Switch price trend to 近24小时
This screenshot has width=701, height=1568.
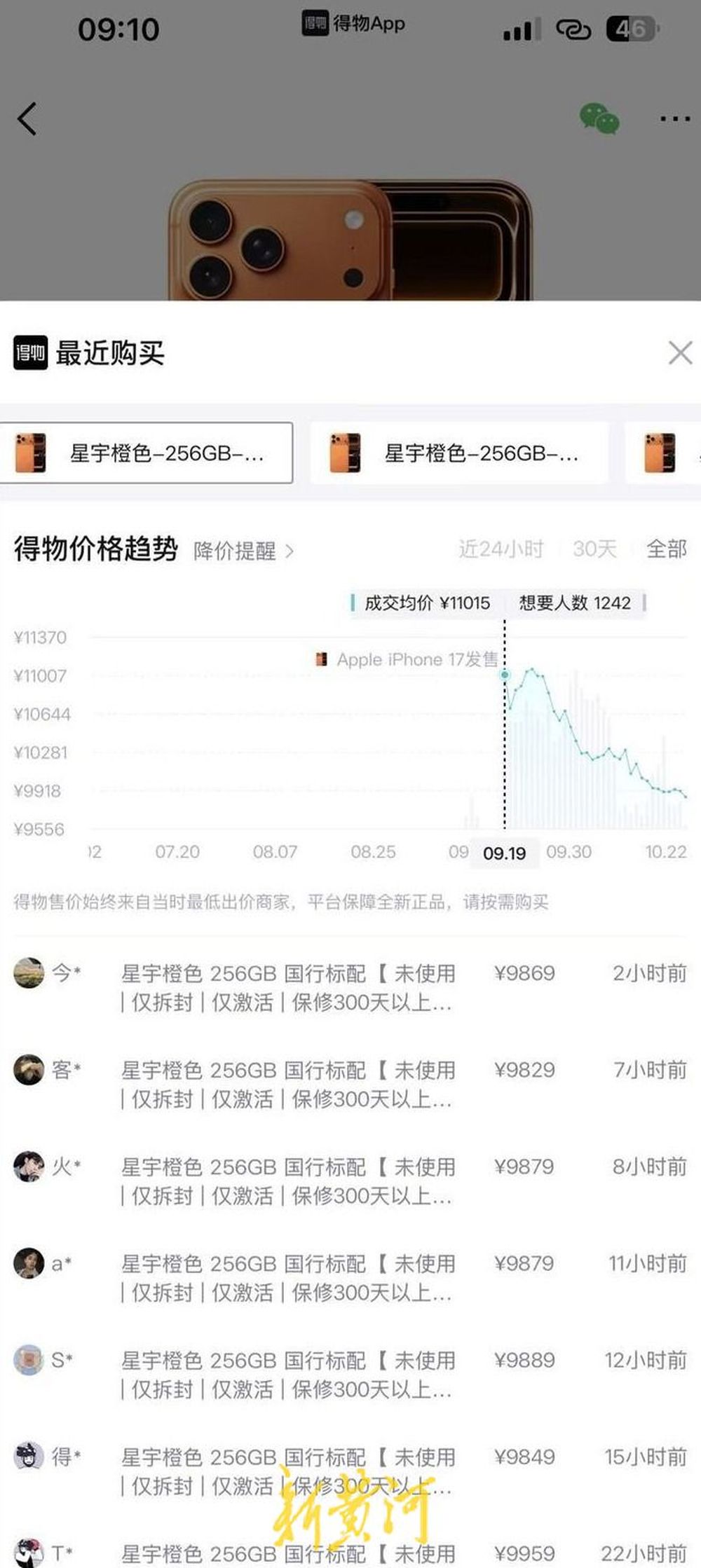pos(501,549)
